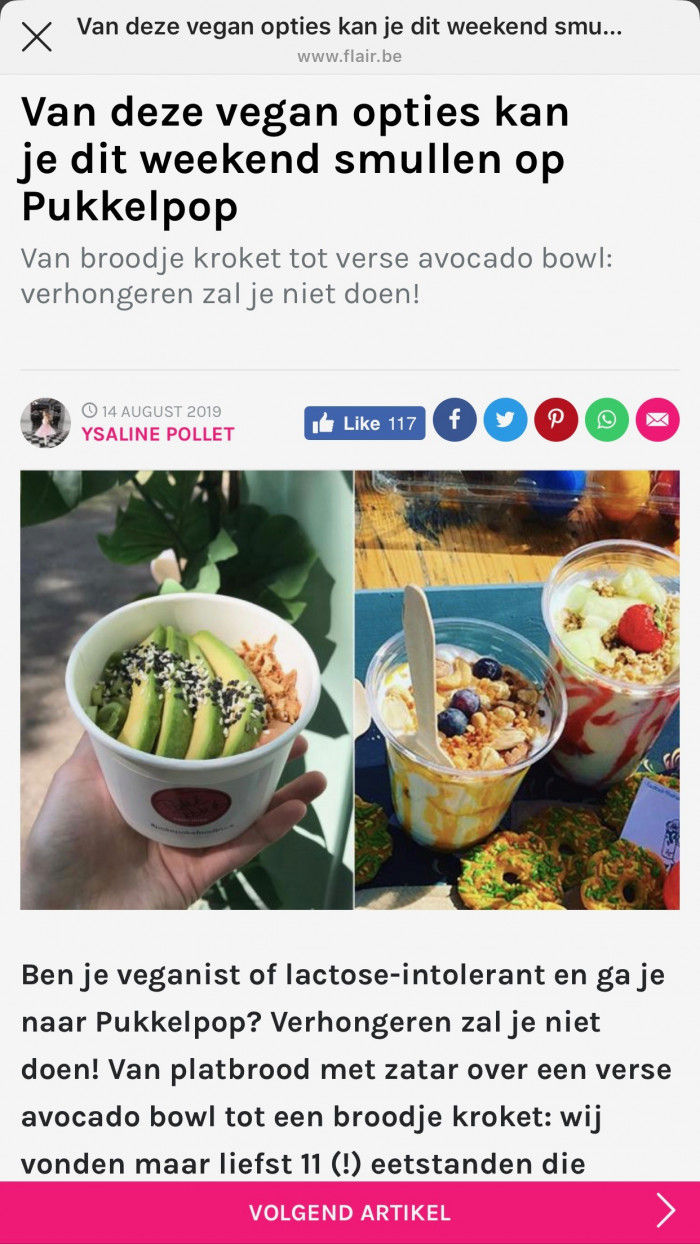Go to Volgend Artikel
Viewport: 700px width, 1244px height.
click(x=350, y=1213)
